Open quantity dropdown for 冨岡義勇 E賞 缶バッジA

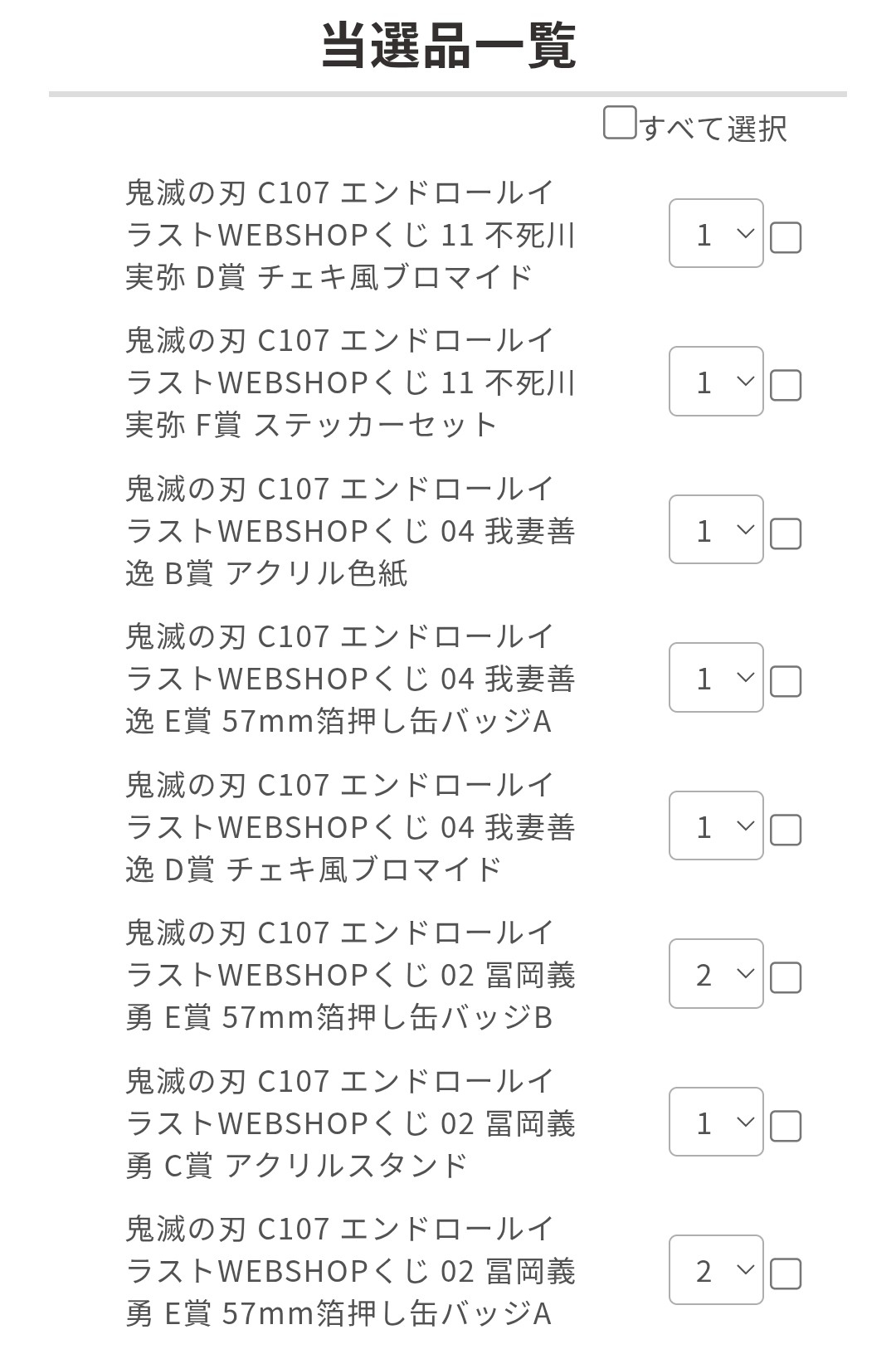point(716,1270)
